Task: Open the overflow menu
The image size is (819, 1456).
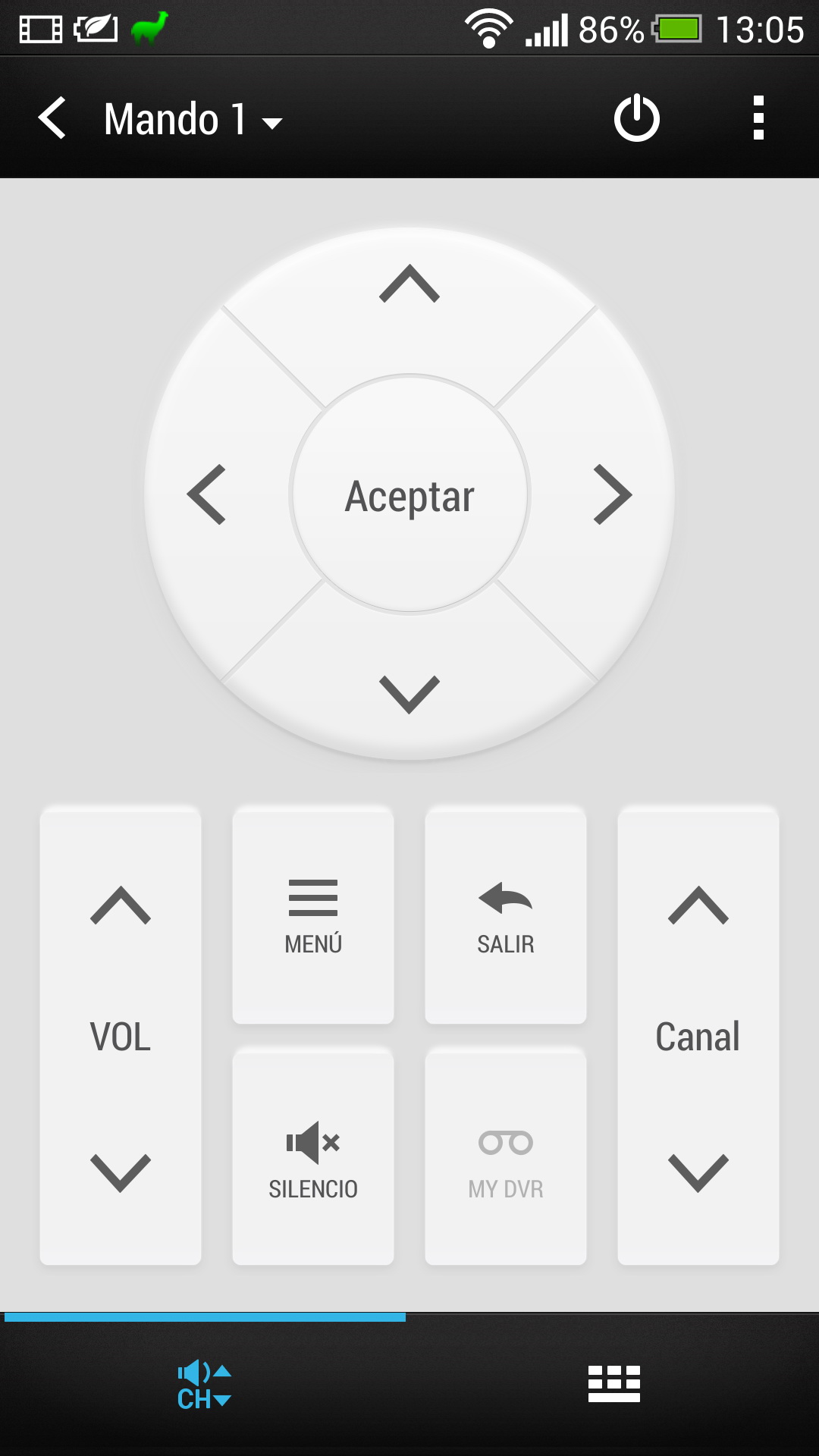Action: tap(758, 118)
